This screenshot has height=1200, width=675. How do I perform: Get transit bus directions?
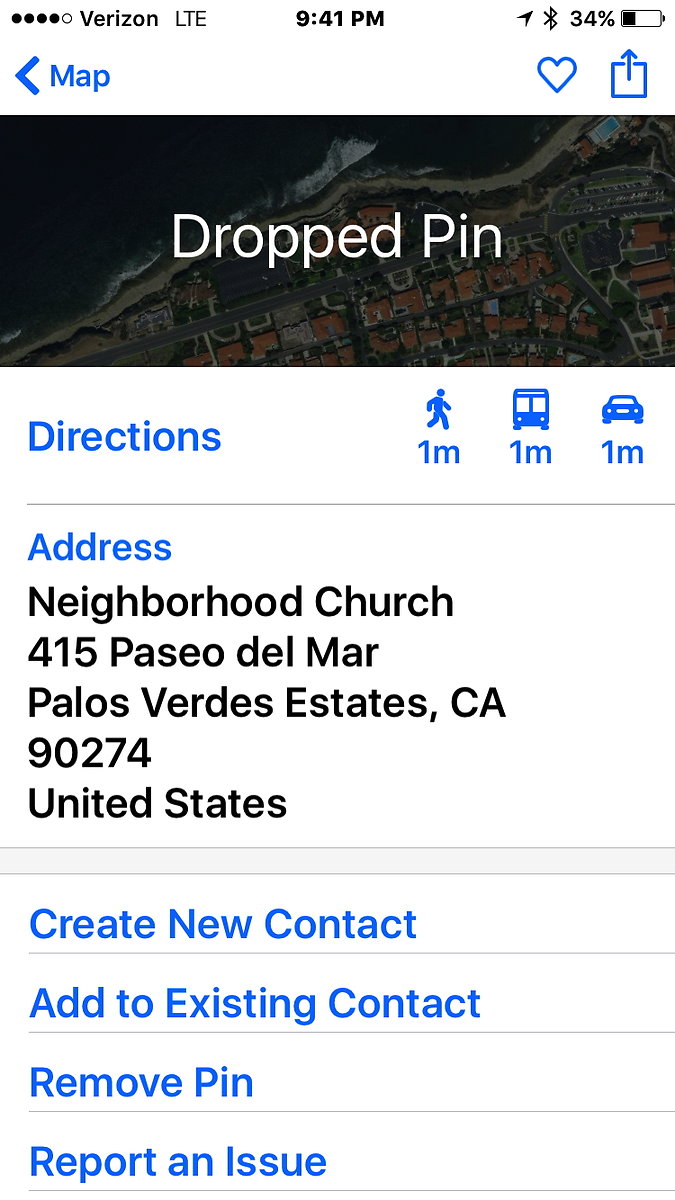point(531,429)
